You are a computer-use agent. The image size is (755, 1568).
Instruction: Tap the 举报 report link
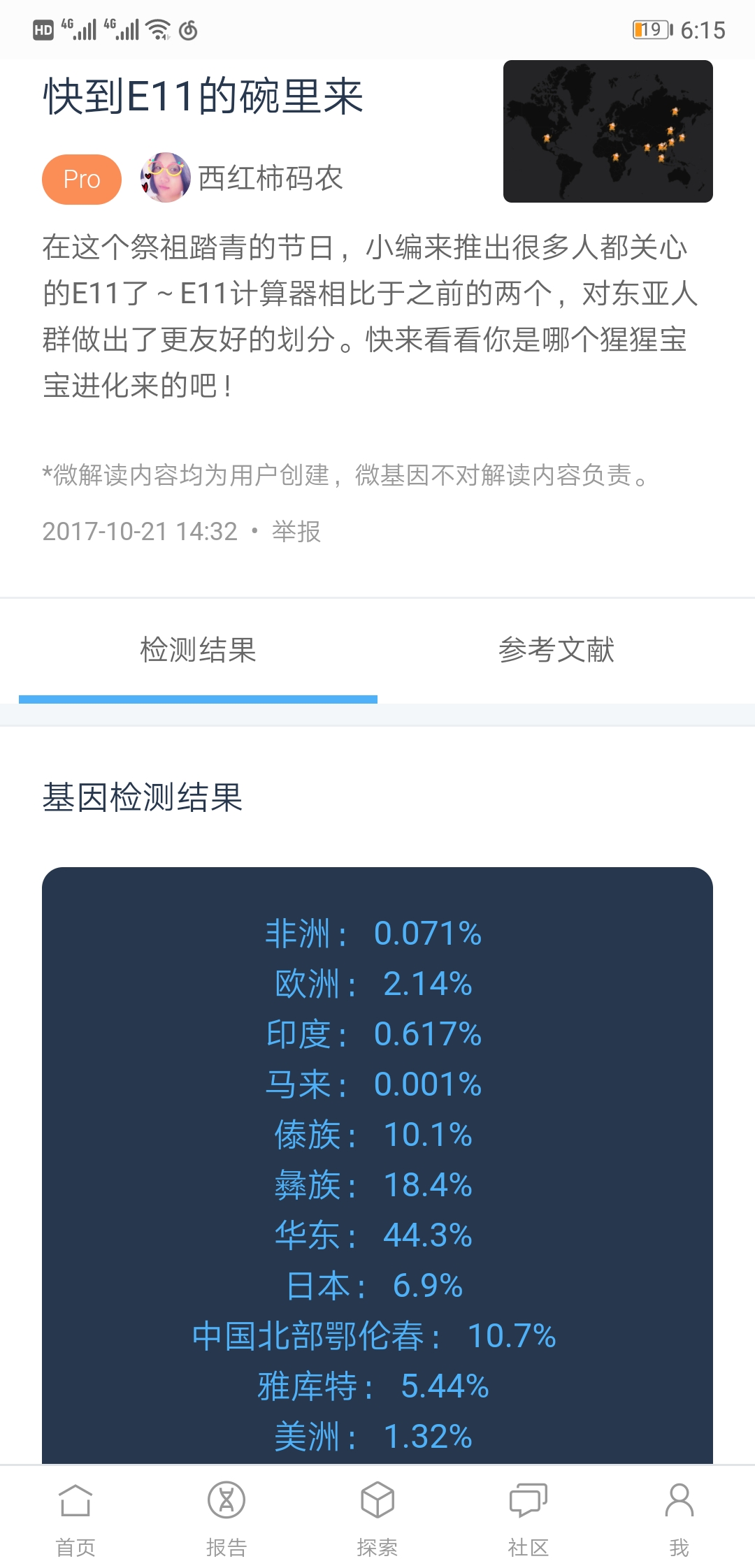(296, 532)
